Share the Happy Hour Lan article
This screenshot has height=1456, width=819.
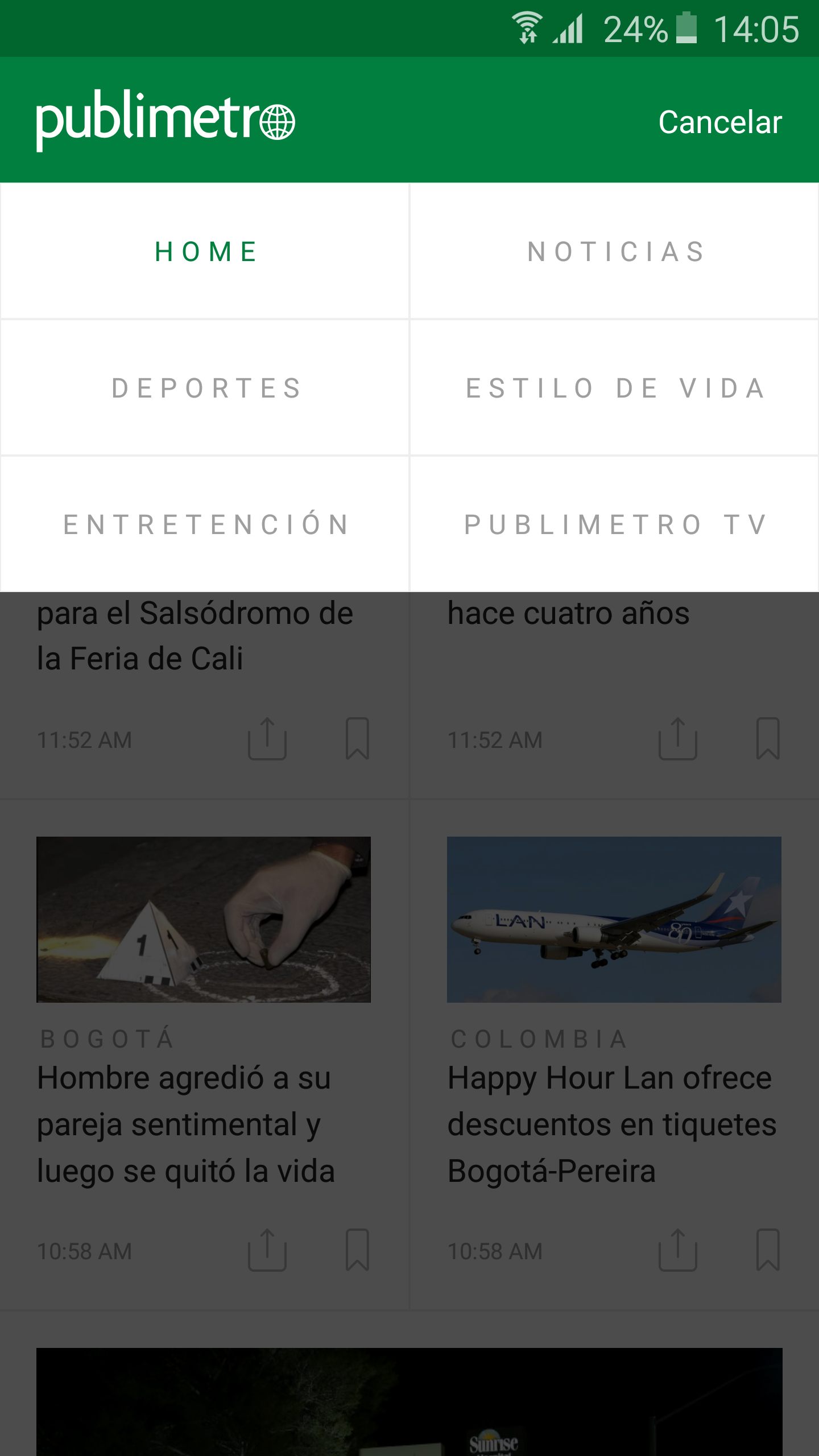click(x=678, y=1250)
